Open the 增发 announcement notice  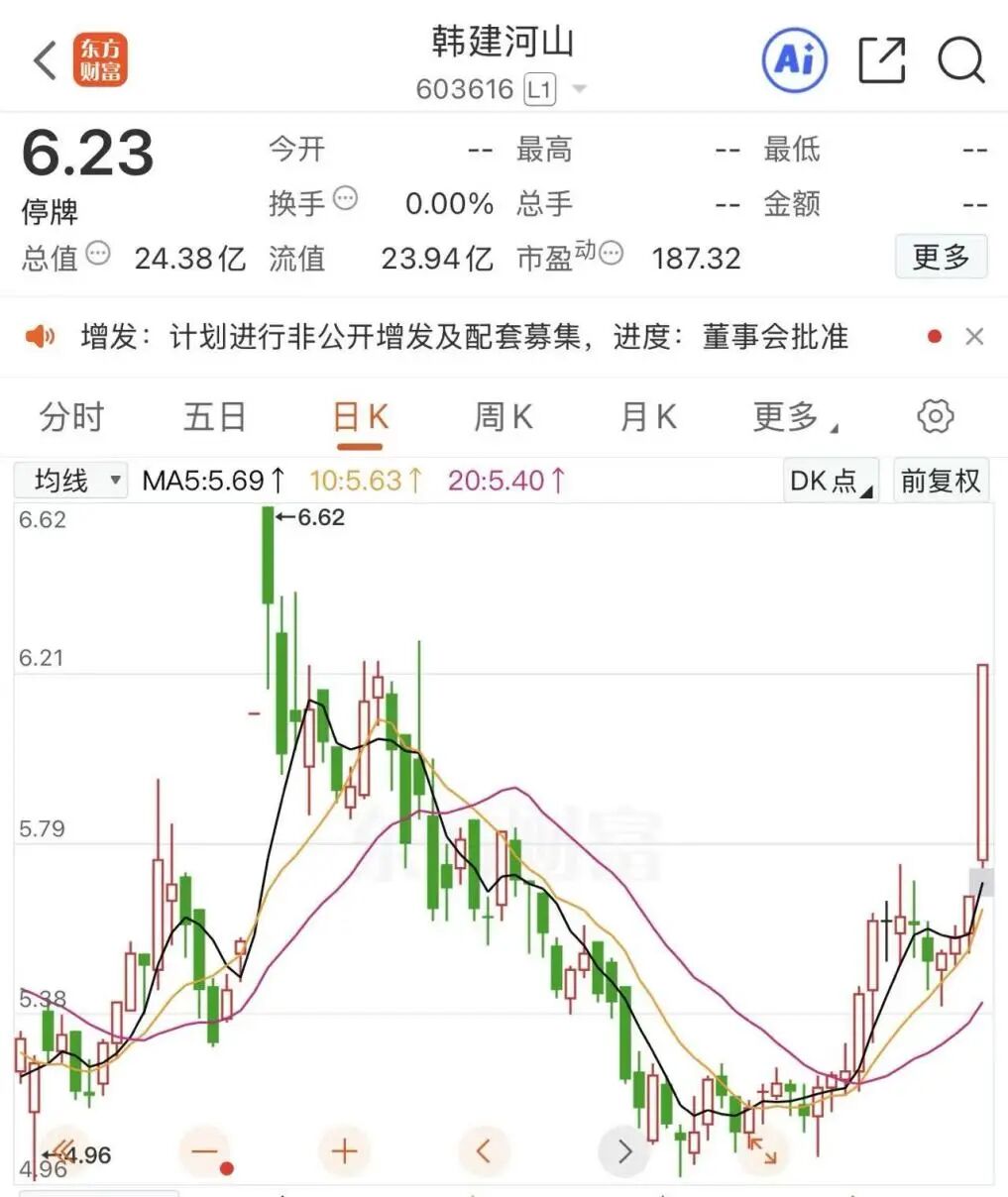(464, 337)
